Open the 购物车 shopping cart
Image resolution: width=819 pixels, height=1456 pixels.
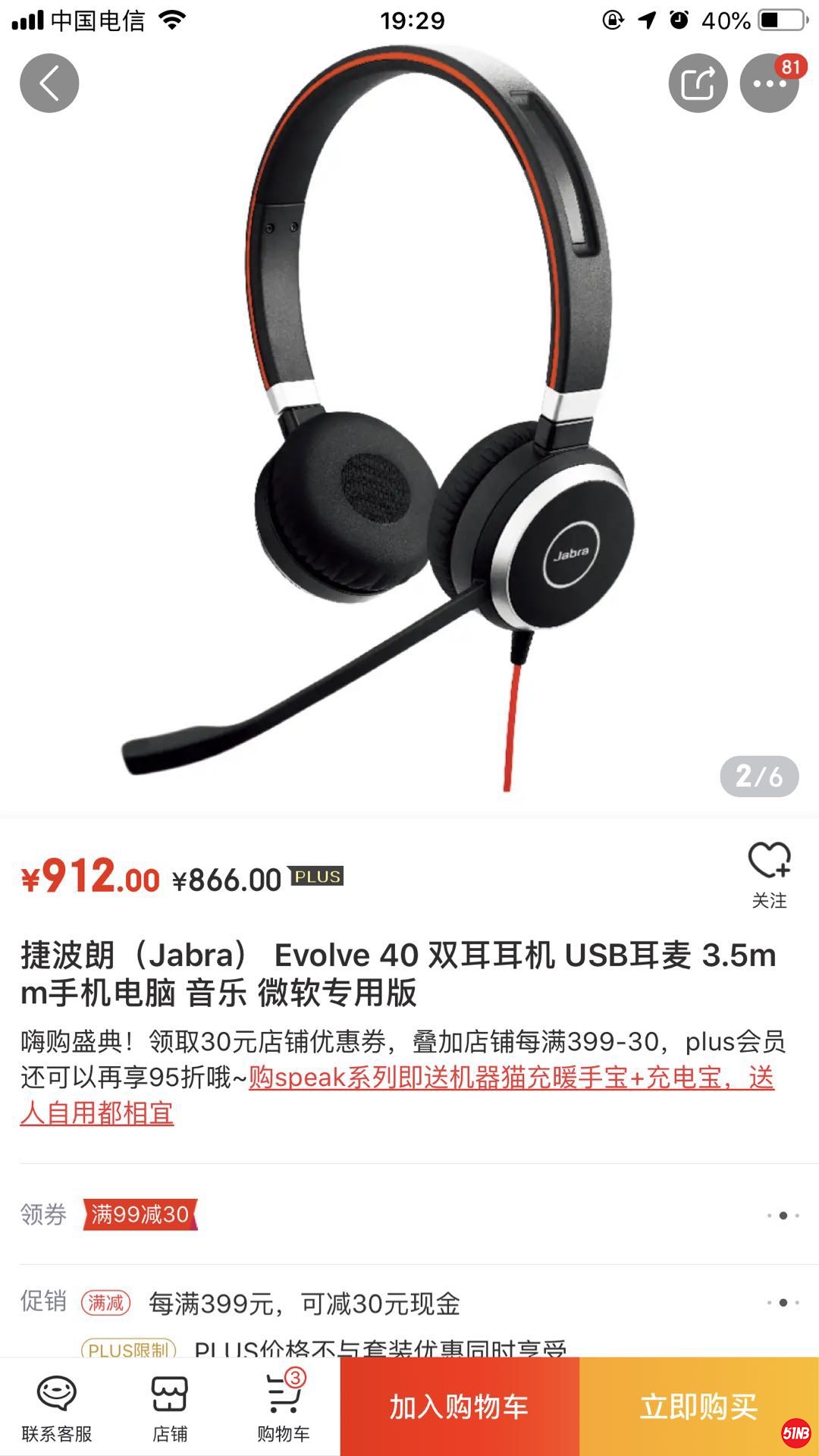click(x=284, y=1407)
